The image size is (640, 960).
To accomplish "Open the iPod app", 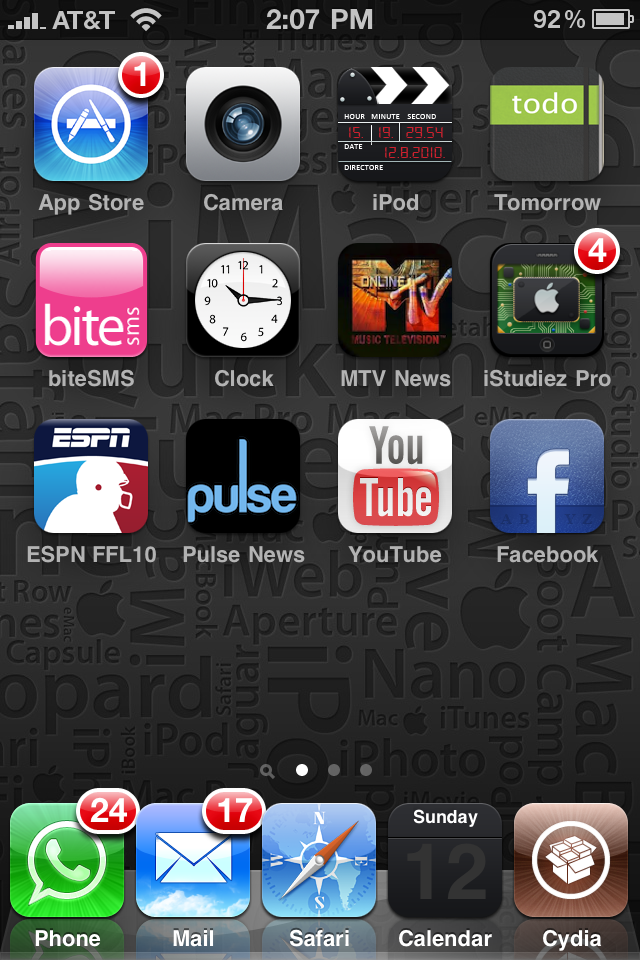I will coord(395,124).
